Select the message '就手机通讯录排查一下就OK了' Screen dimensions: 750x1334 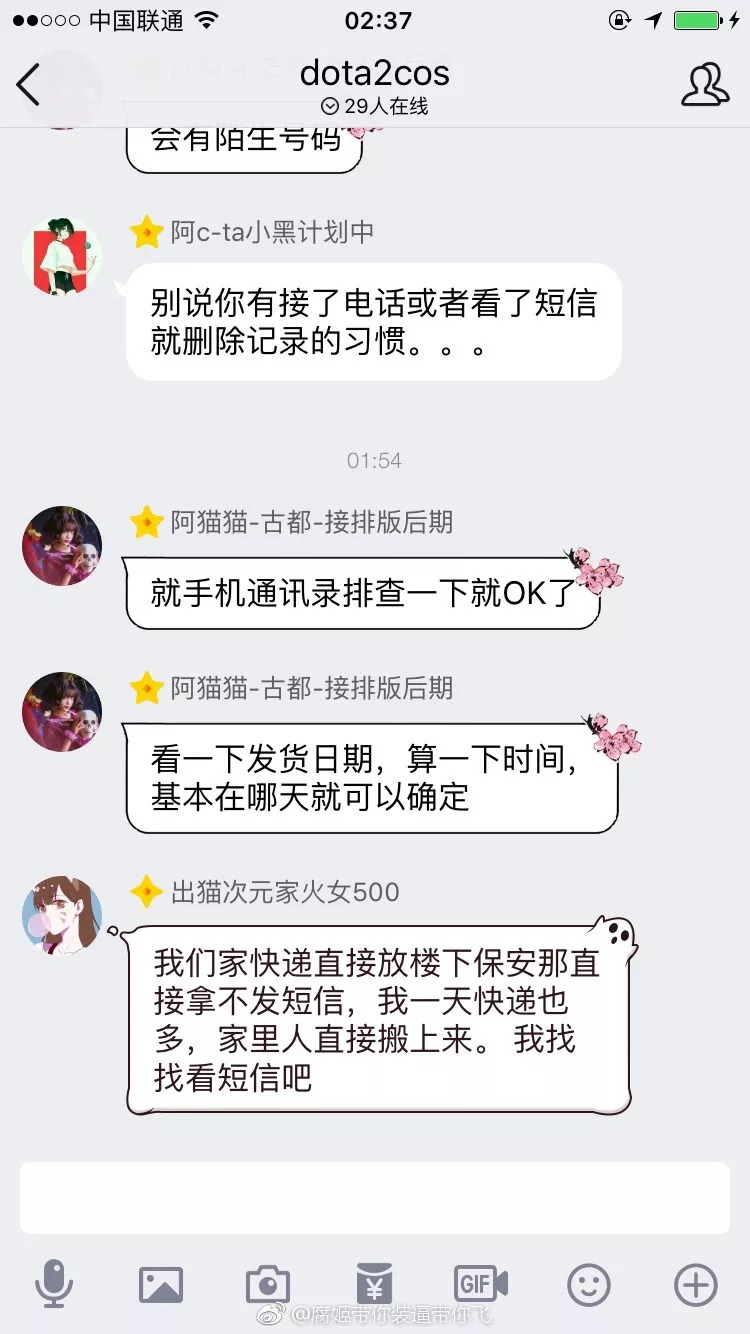tap(370, 592)
